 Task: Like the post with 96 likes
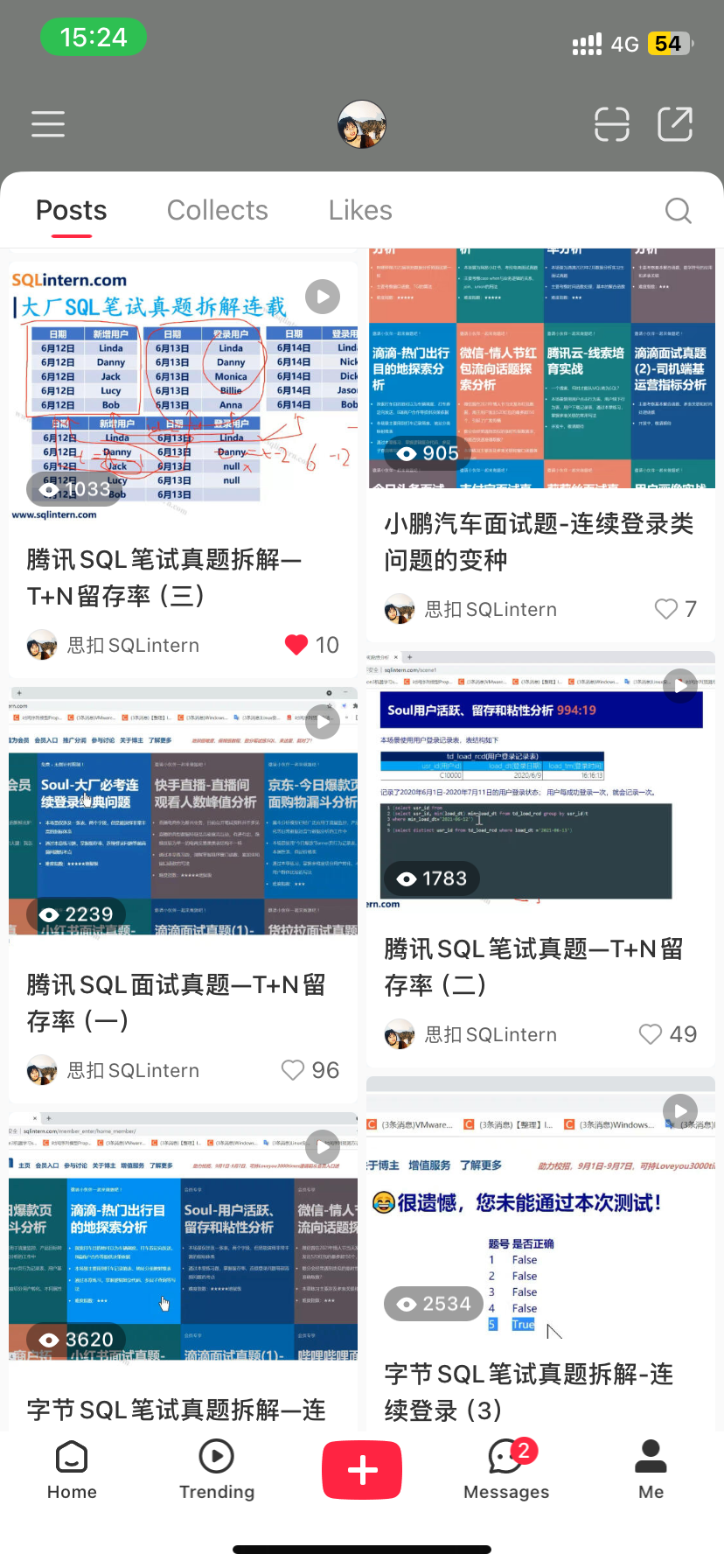(x=292, y=1070)
